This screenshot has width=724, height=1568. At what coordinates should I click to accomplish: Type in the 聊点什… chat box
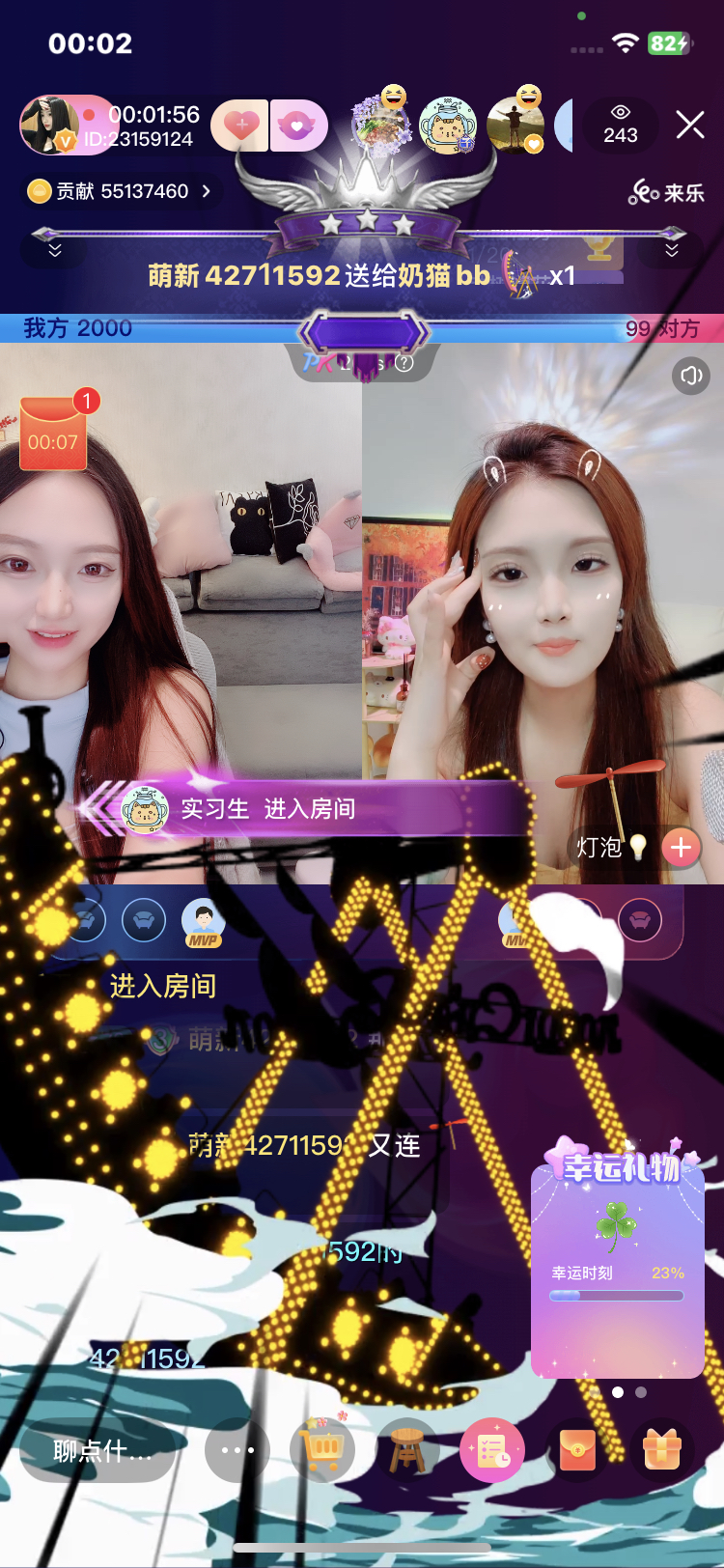pyautogui.click(x=99, y=1450)
